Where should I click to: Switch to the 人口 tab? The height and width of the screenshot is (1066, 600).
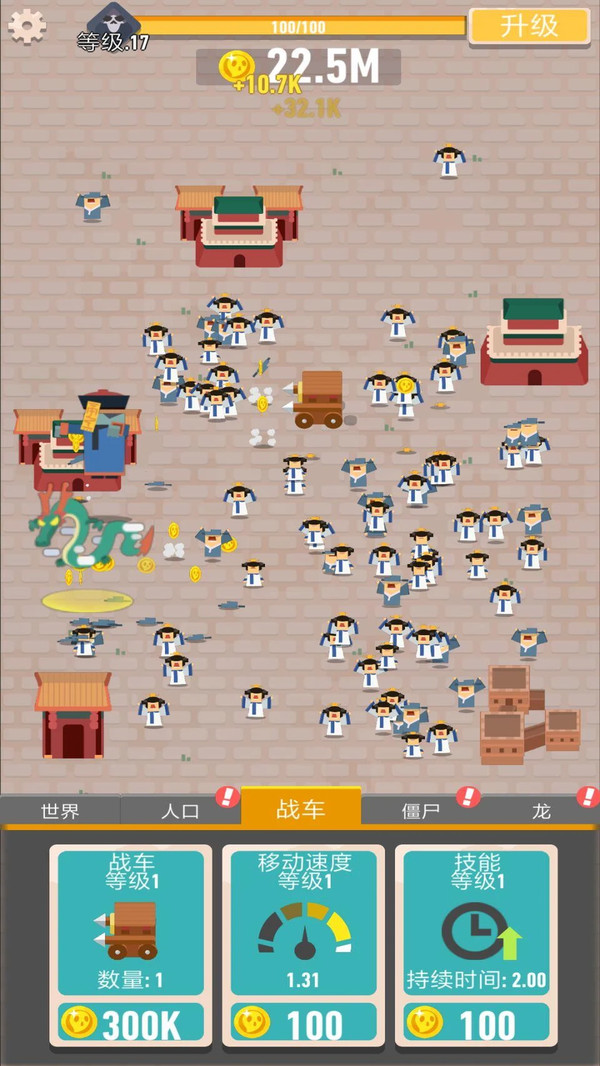pos(180,810)
